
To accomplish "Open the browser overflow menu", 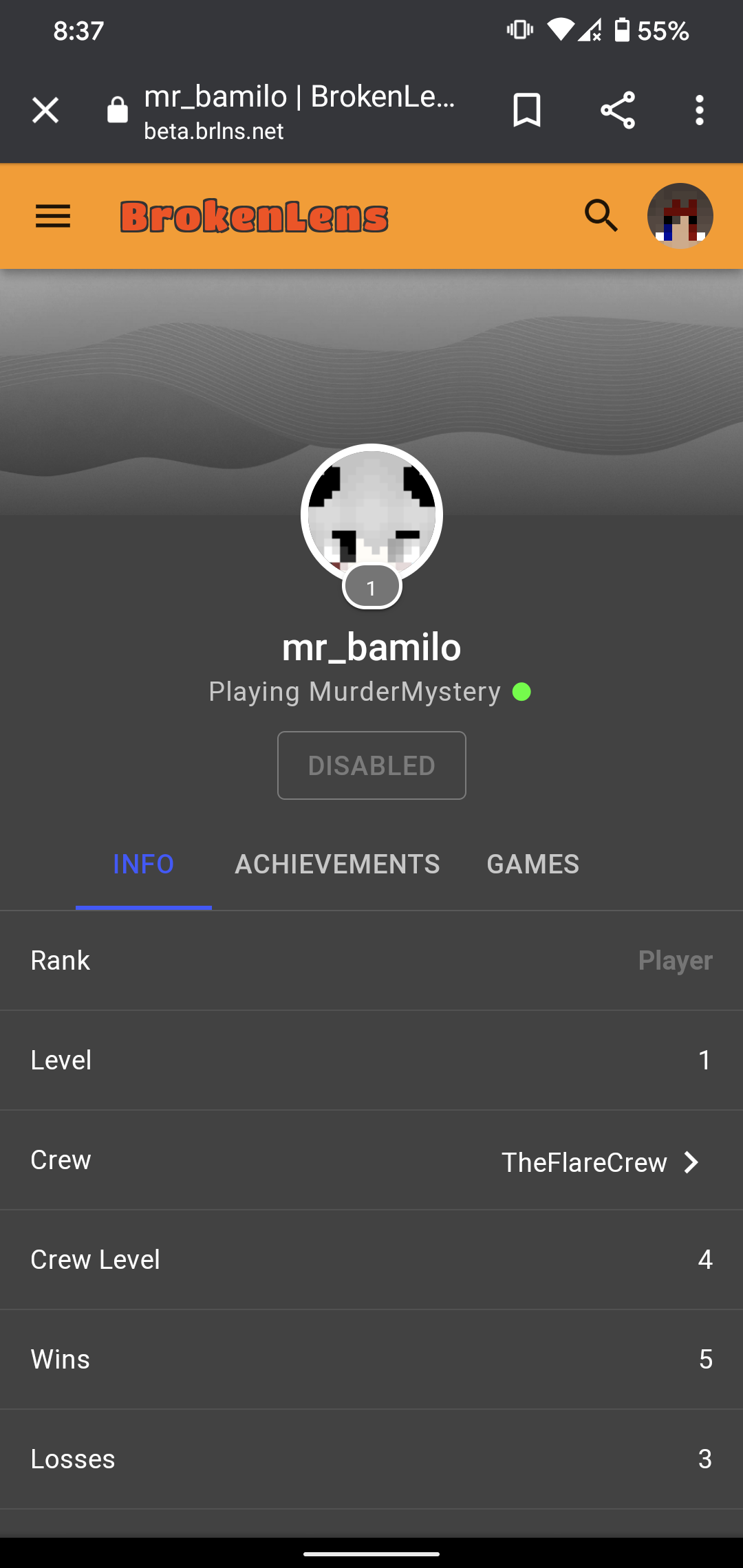I will click(x=700, y=110).
